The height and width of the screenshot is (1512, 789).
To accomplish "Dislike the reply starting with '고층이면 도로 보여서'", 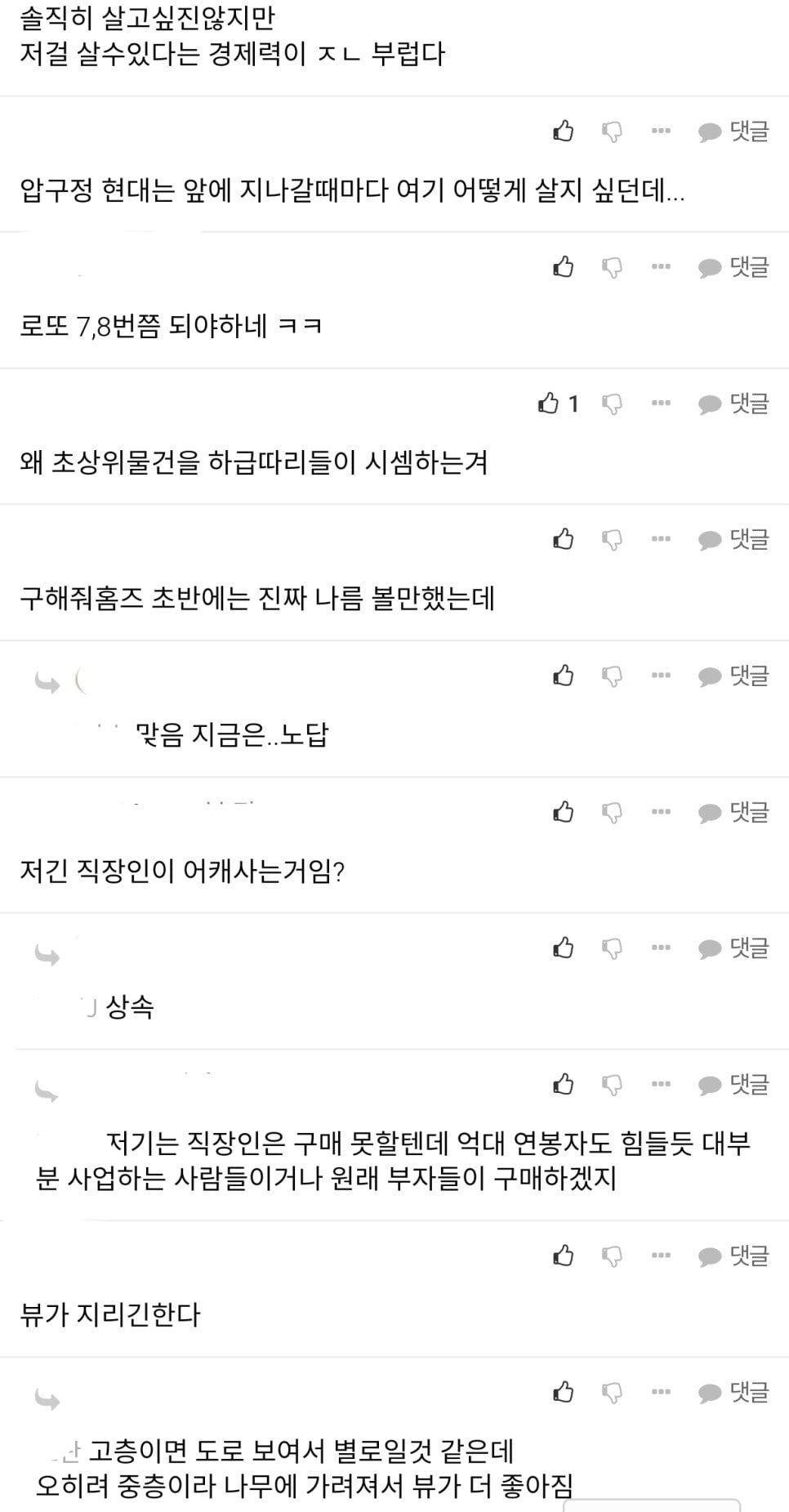I will [612, 1392].
